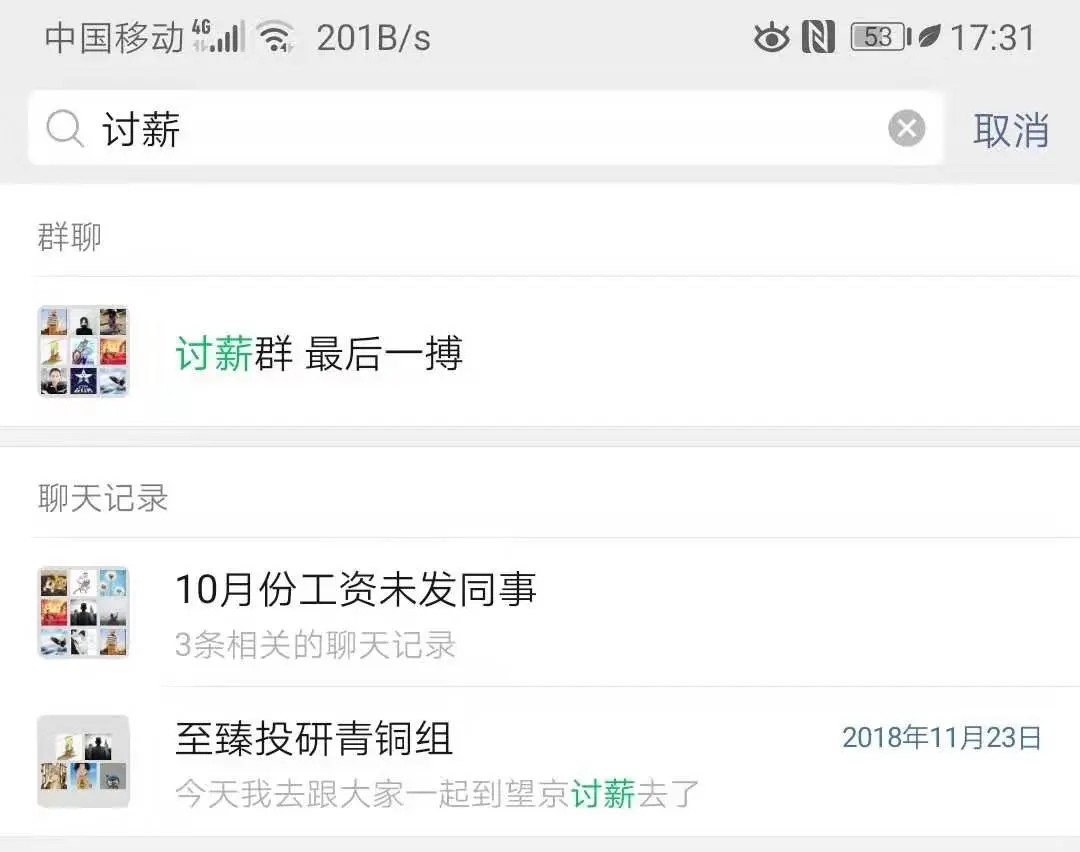Image resolution: width=1080 pixels, height=852 pixels.
Task: Cancel the search with 取消
Action: pyautogui.click(x=1010, y=130)
